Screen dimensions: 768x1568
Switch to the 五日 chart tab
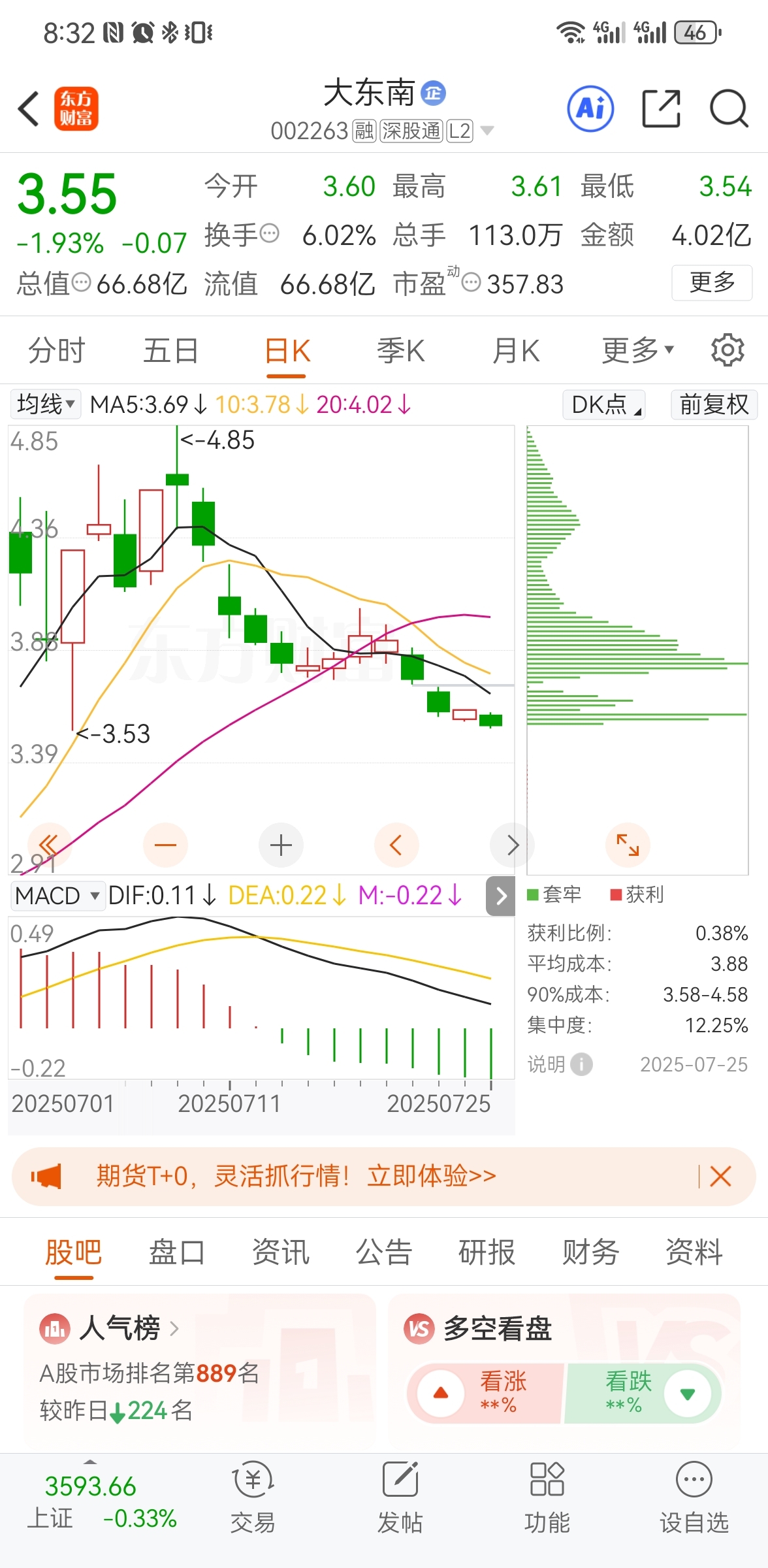click(171, 351)
